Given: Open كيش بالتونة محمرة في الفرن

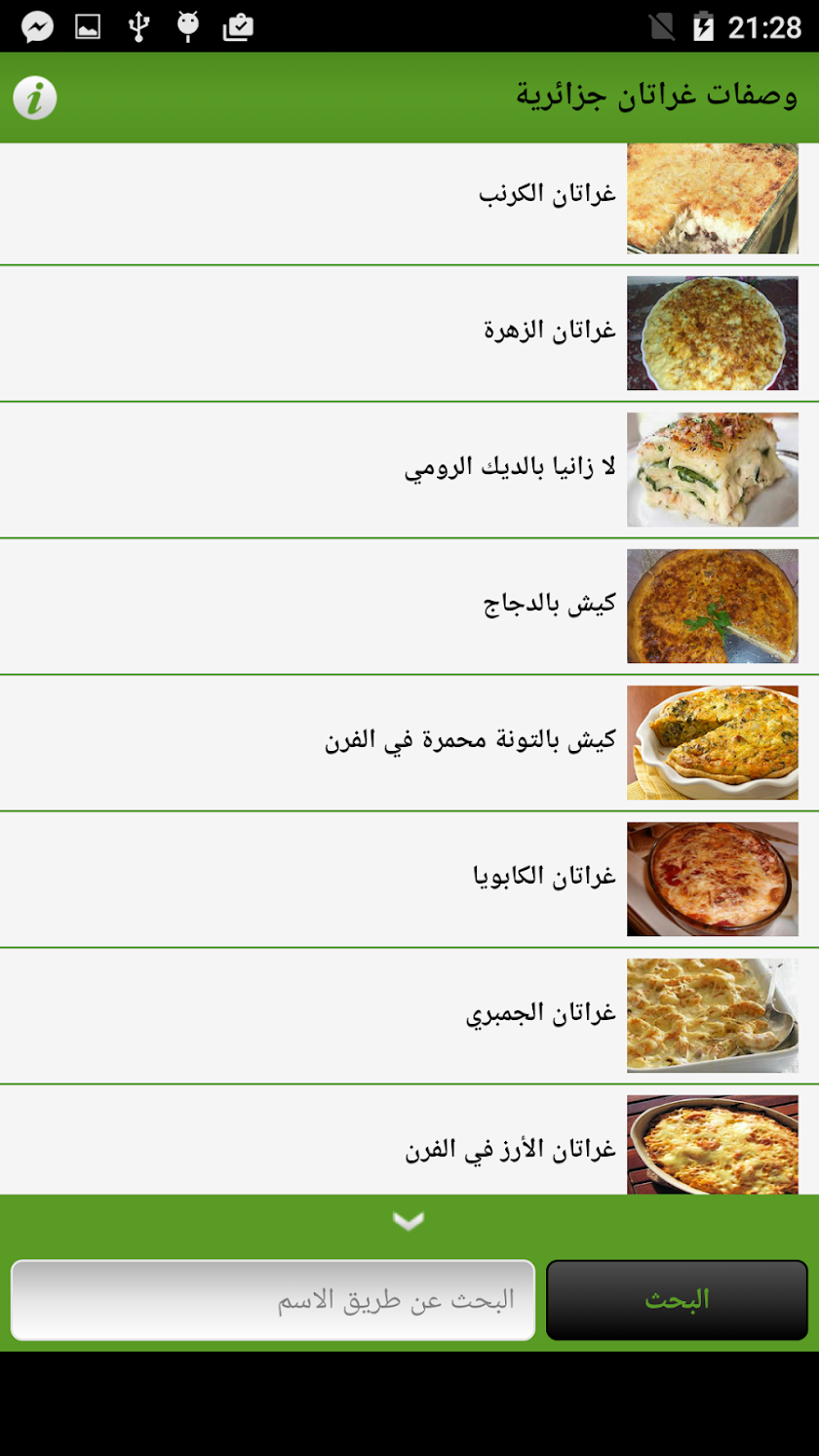Looking at the screenshot, I should [x=471, y=741].
